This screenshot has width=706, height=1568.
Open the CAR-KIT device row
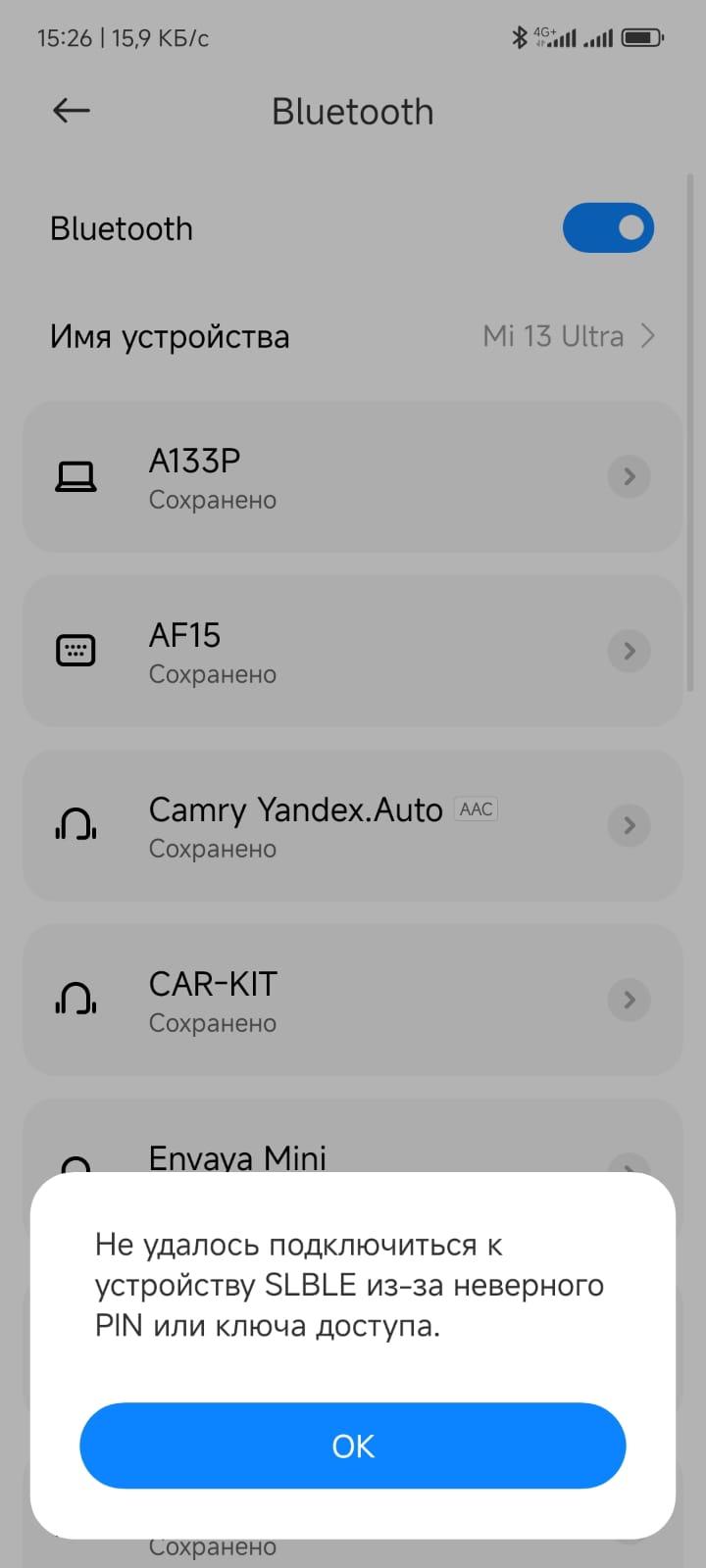[x=352, y=1001]
